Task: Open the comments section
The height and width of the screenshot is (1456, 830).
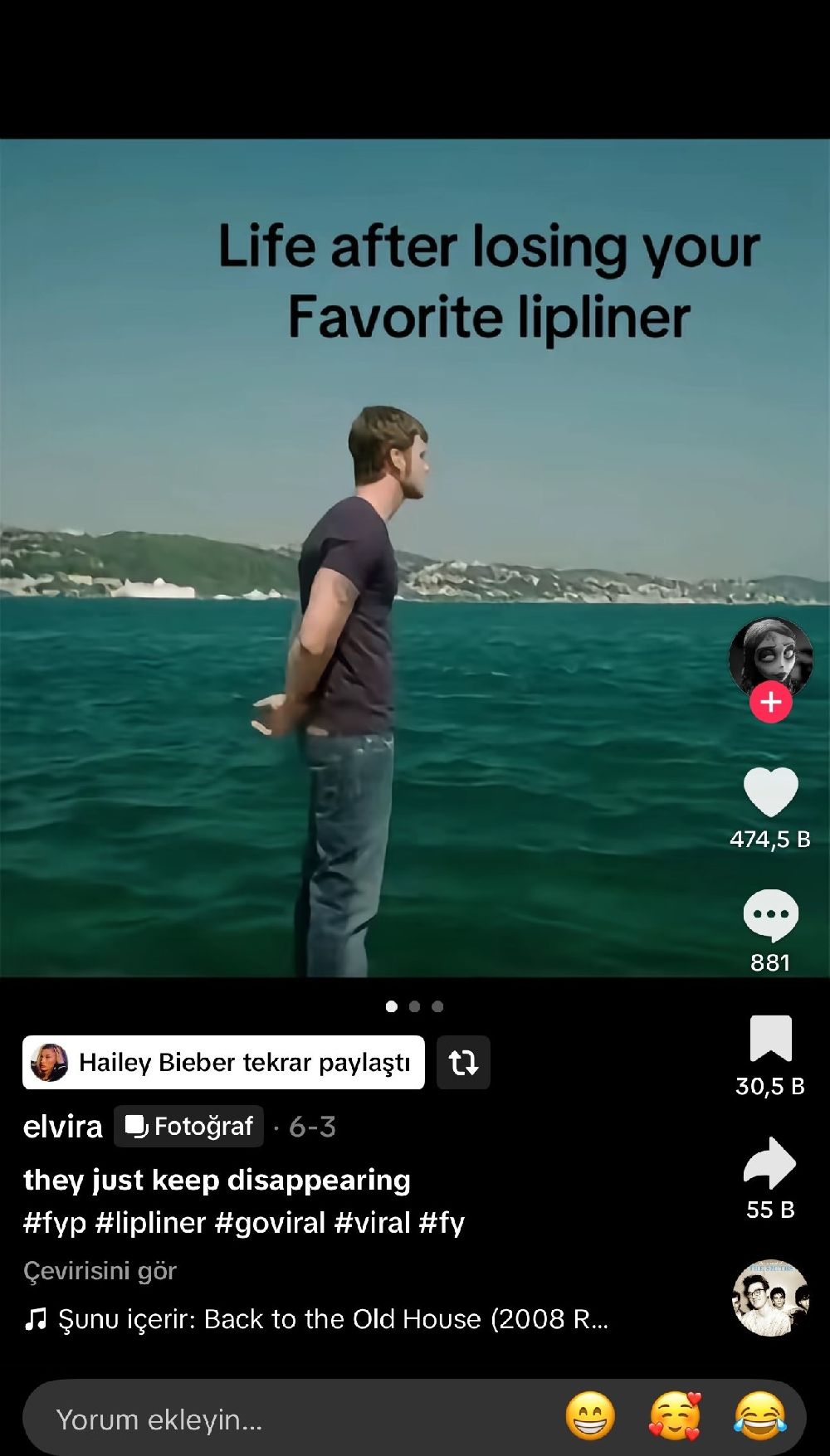Action: (x=770, y=915)
